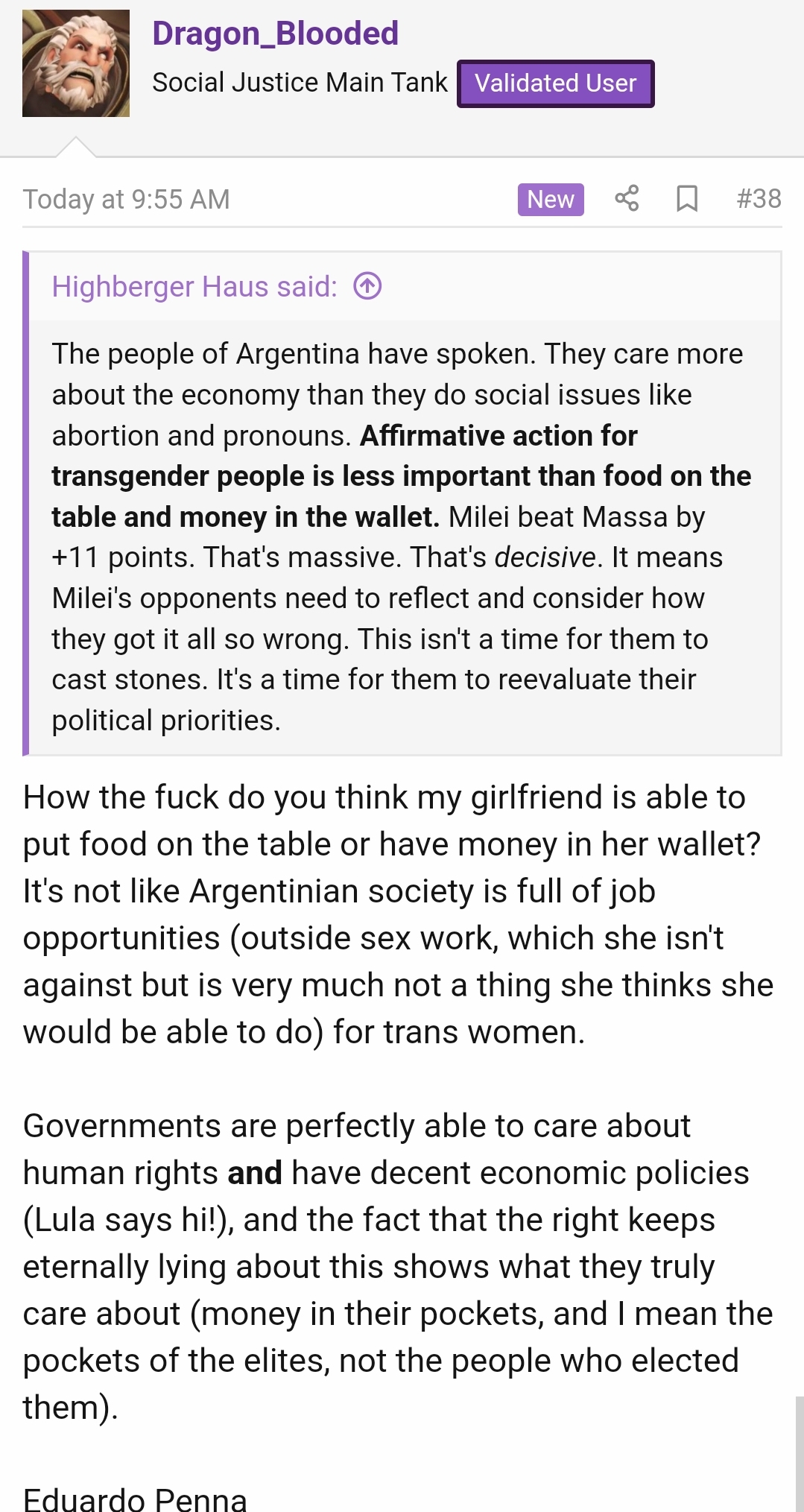Image resolution: width=804 pixels, height=1512 pixels.
Task: Jump to Highberger Haus's quoted post
Action: tap(367, 286)
